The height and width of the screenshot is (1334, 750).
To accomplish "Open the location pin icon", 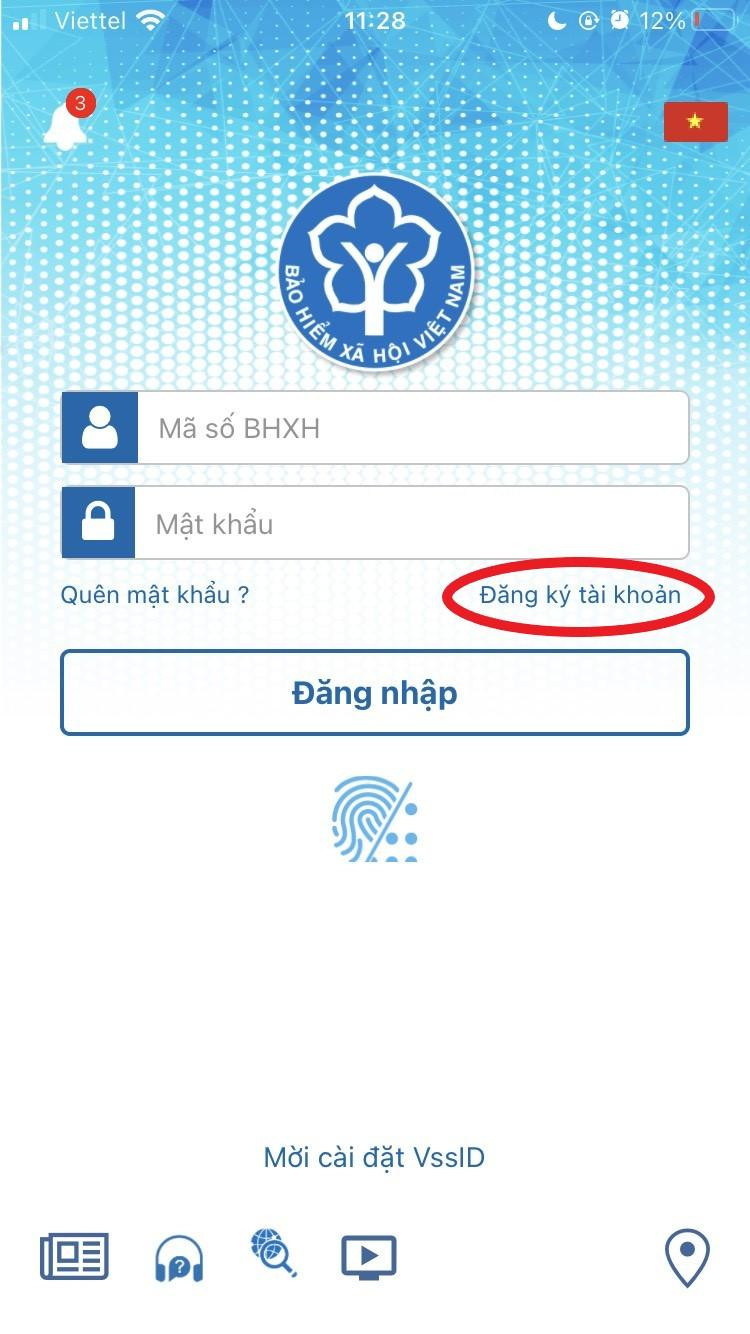I will click(x=688, y=1257).
